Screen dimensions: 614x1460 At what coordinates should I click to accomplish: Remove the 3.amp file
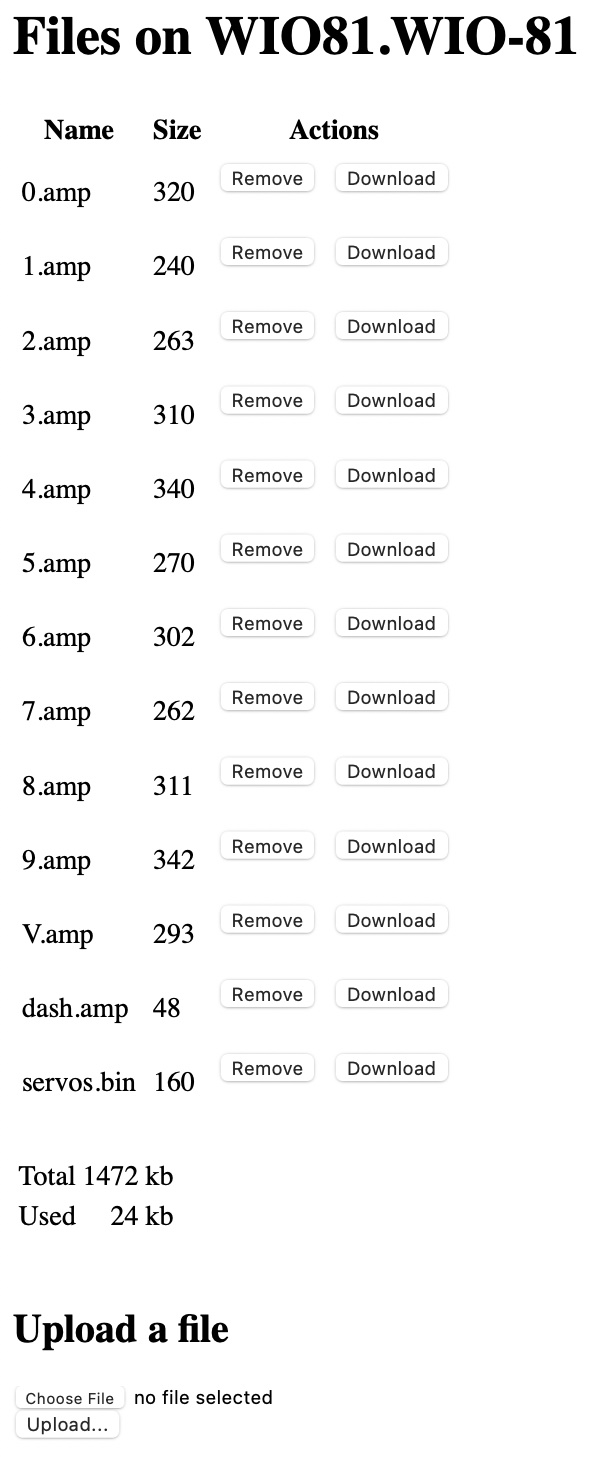pyautogui.click(x=267, y=400)
